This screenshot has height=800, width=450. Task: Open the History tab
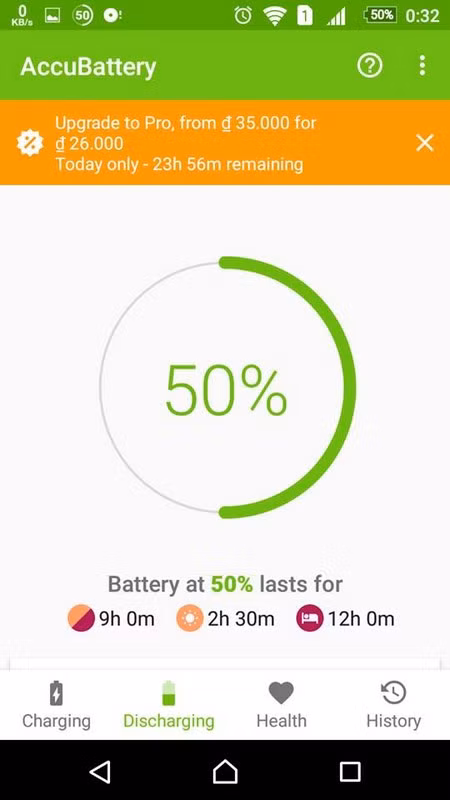(393, 705)
